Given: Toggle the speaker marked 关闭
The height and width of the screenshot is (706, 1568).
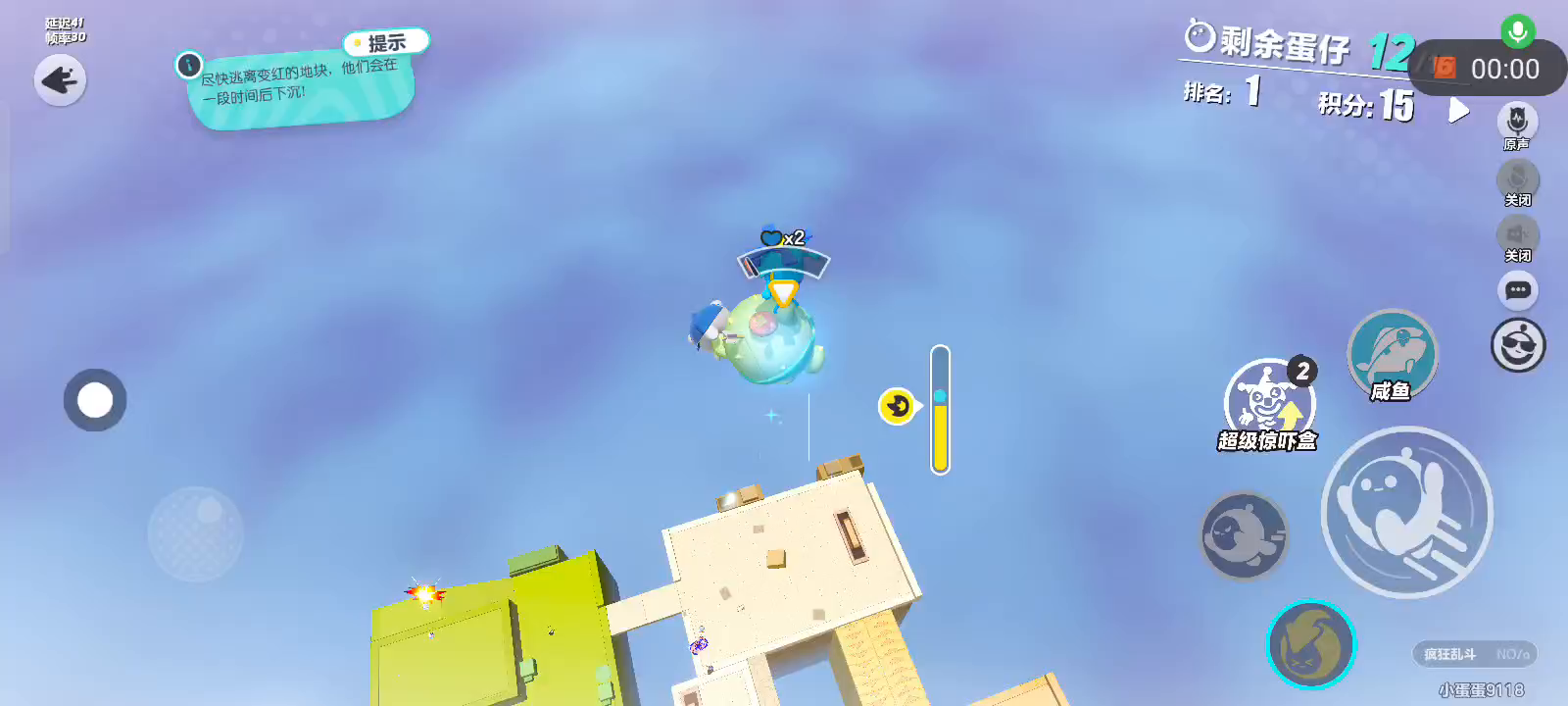Looking at the screenshot, I should pos(1517,235).
